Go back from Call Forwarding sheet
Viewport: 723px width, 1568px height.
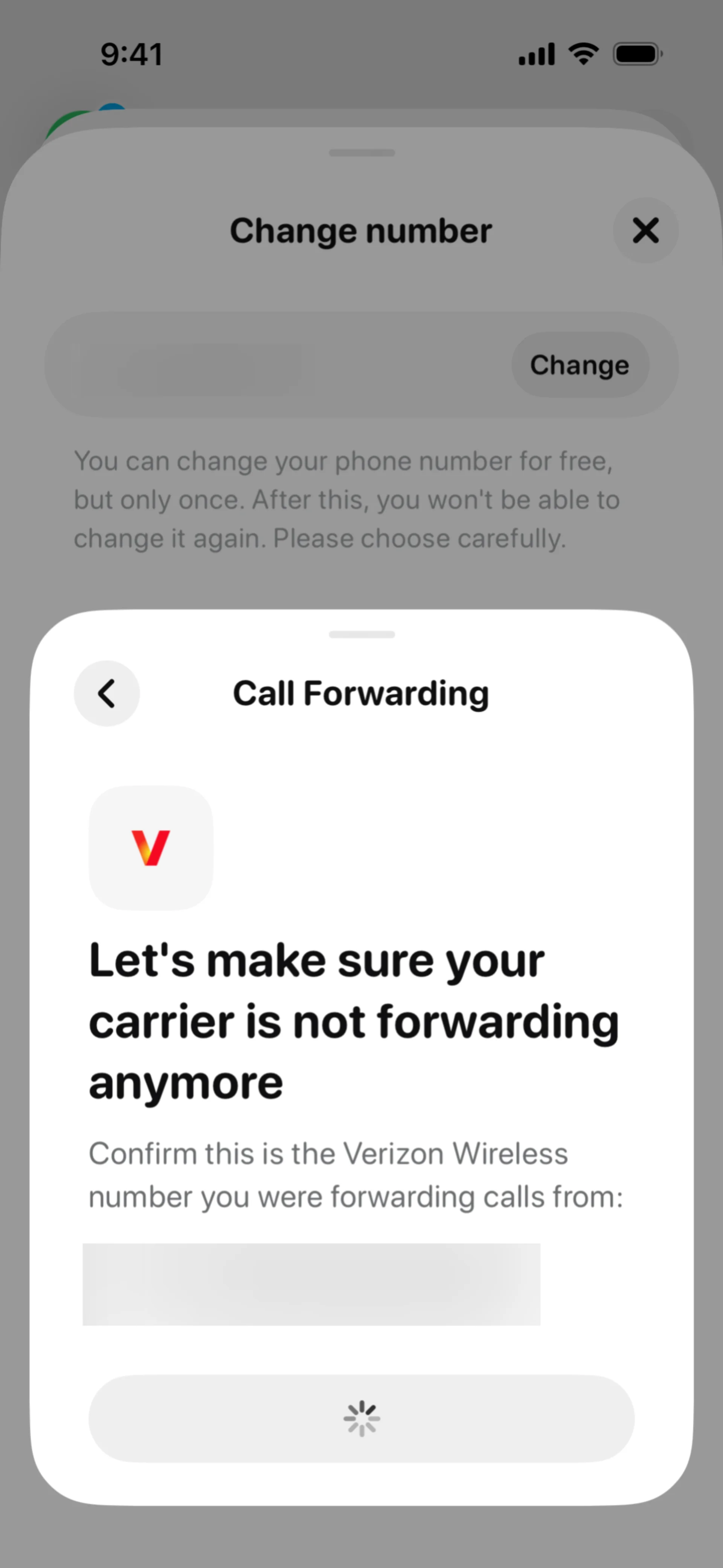(x=107, y=693)
